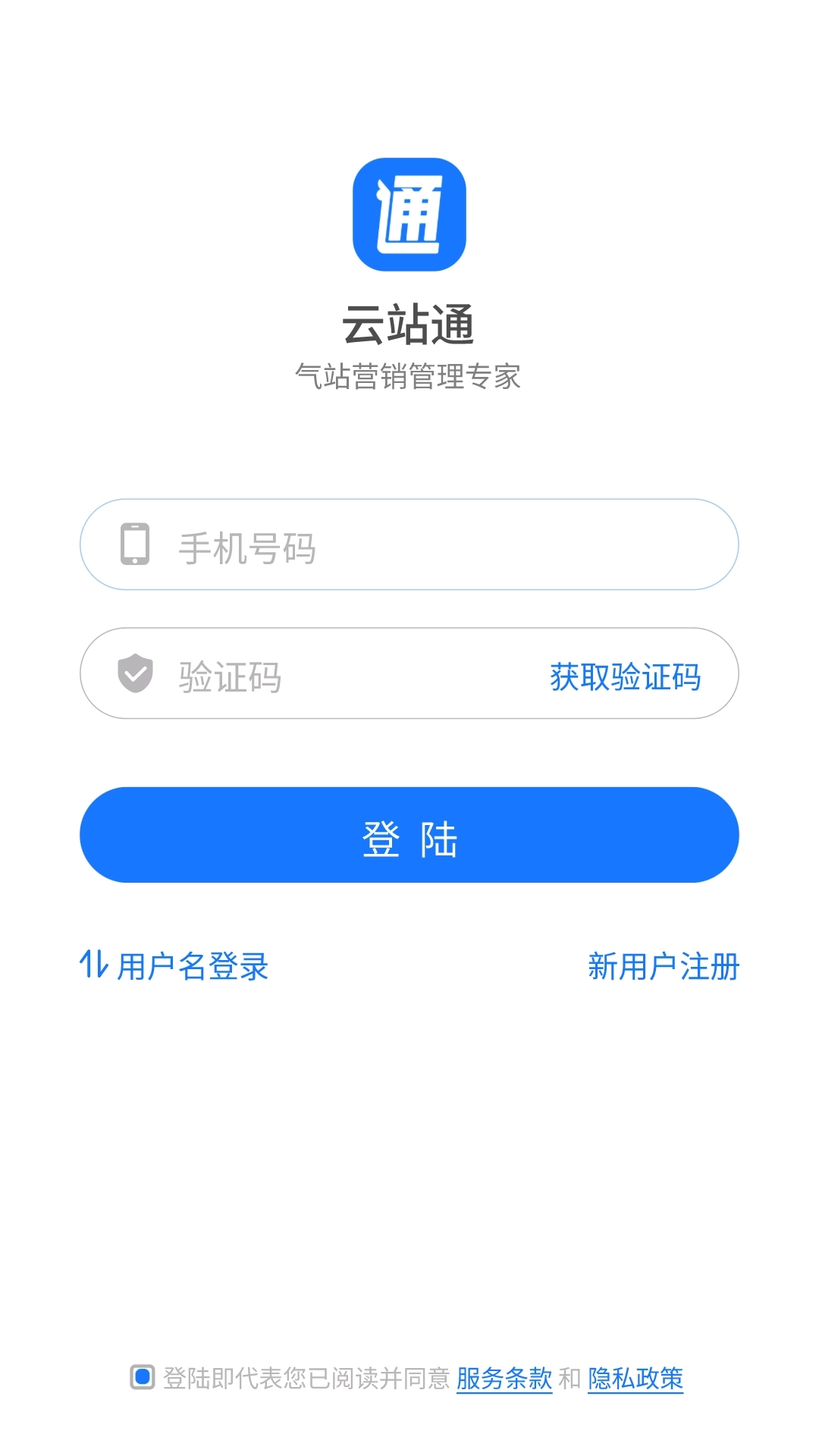Image resolution: width=819 pixels, height=1456 pixels.
Task: Select the switch icon next to 用户名登录
Action: (95, 965)
